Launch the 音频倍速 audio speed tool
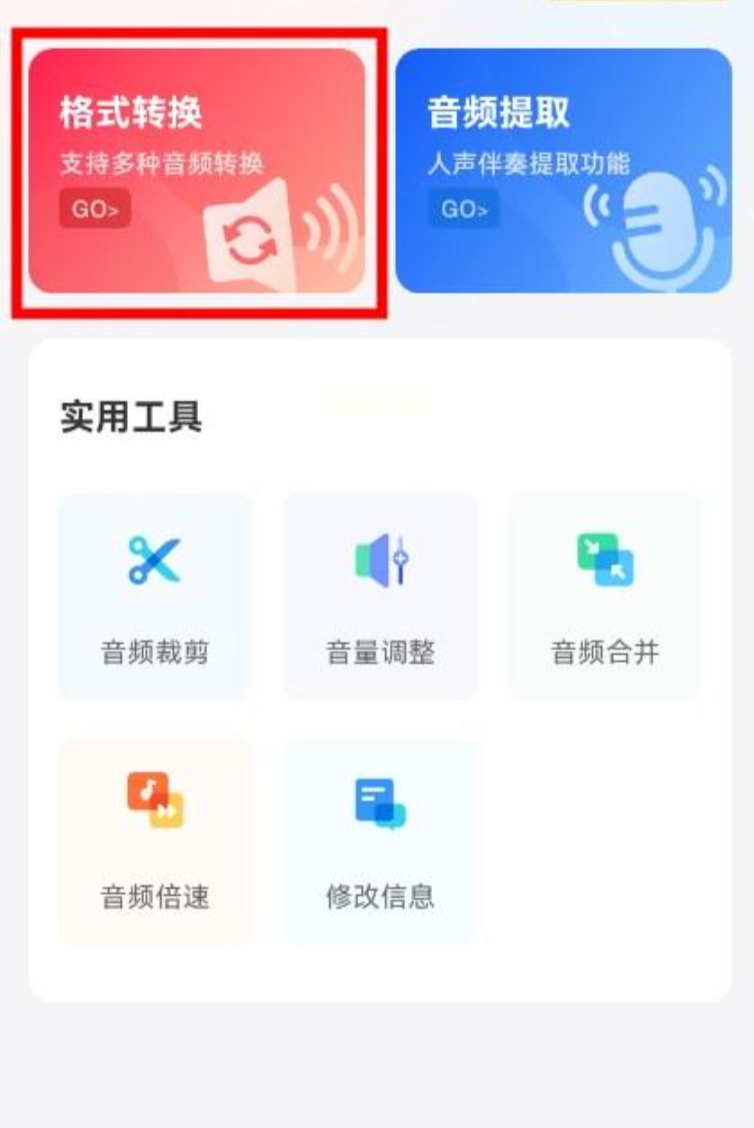The height and width of the screenshot is (1128, 754). 155,840
